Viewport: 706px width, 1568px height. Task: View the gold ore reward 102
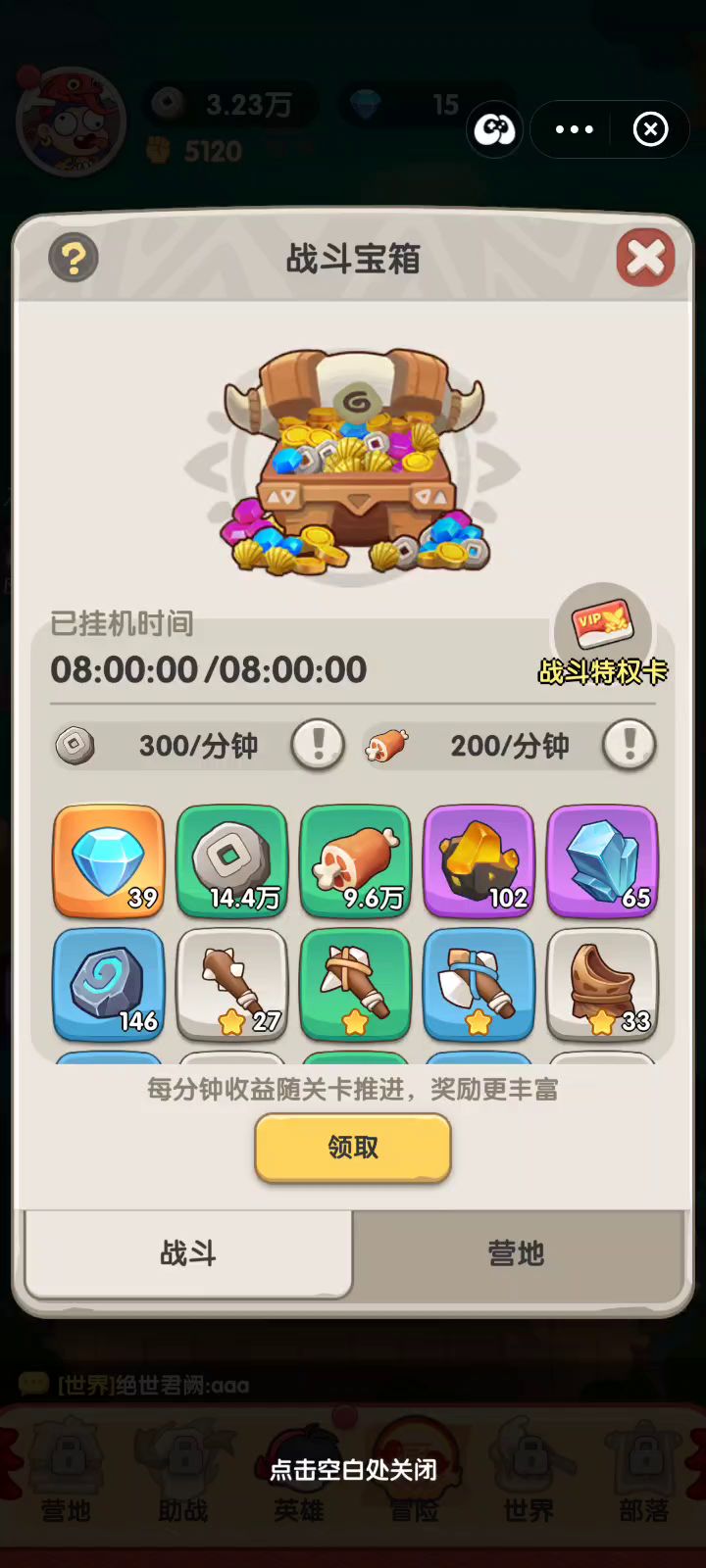coord(479,861)
